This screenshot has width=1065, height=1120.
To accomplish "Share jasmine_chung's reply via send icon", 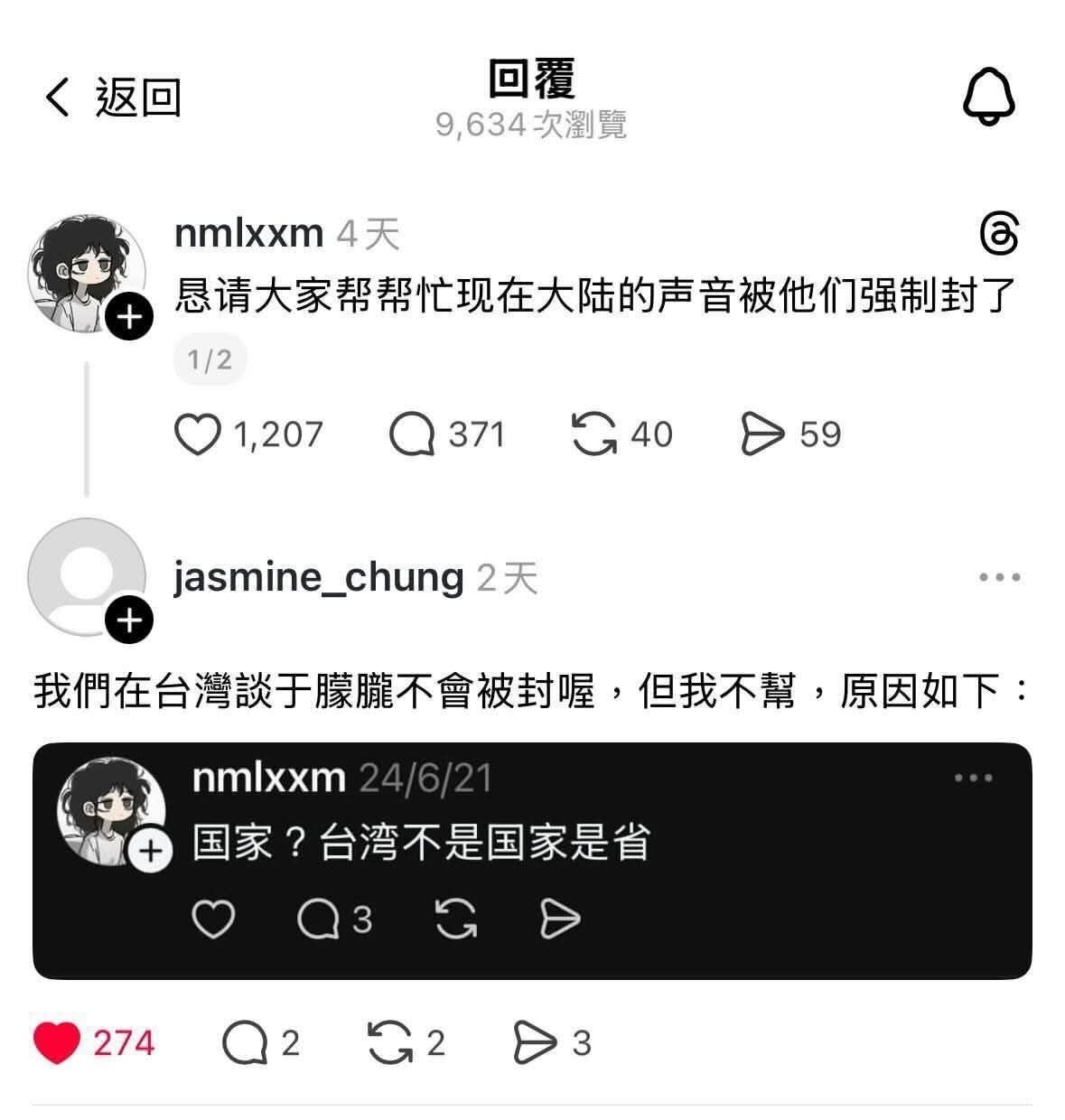I will tap(535, 1043).
